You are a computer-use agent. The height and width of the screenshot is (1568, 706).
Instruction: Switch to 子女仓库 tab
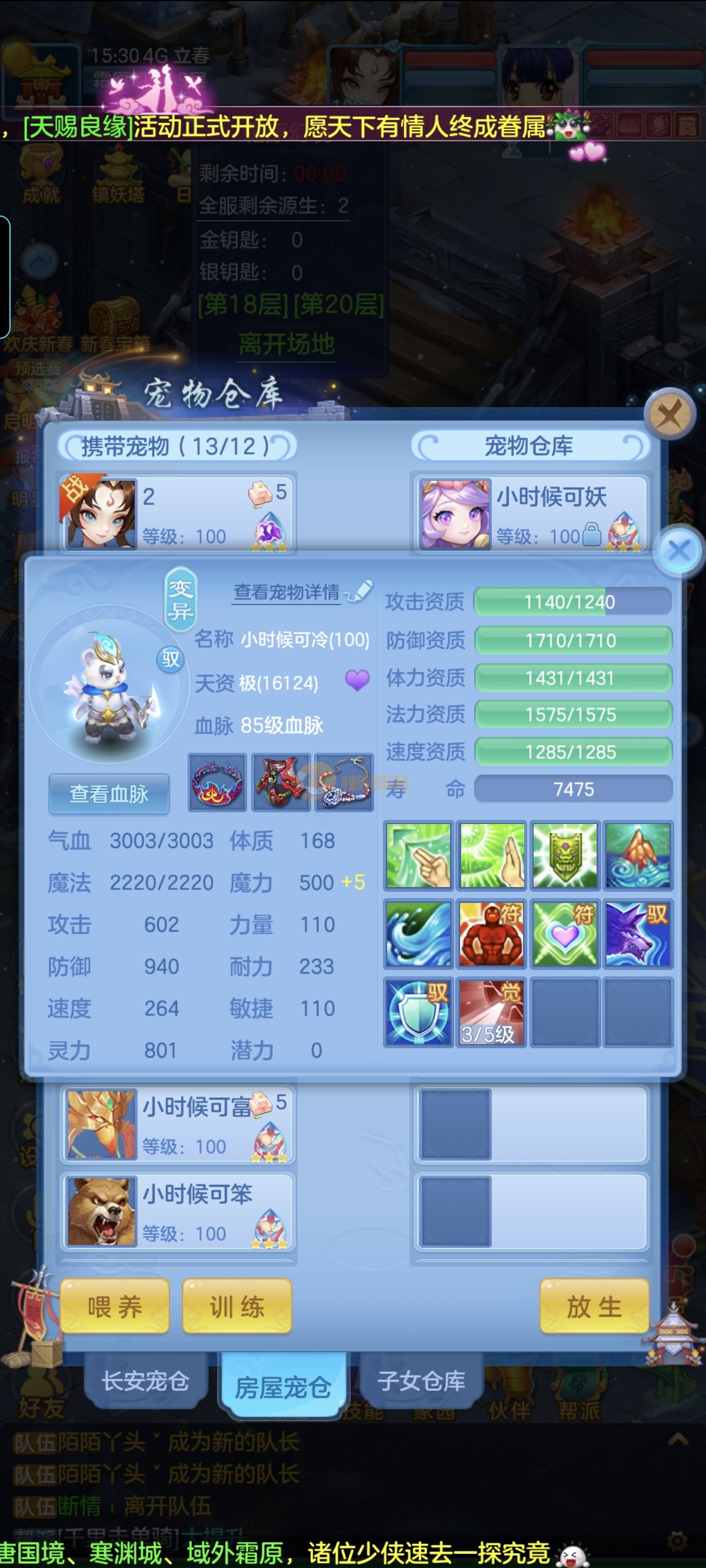[x=421, y=1380]
